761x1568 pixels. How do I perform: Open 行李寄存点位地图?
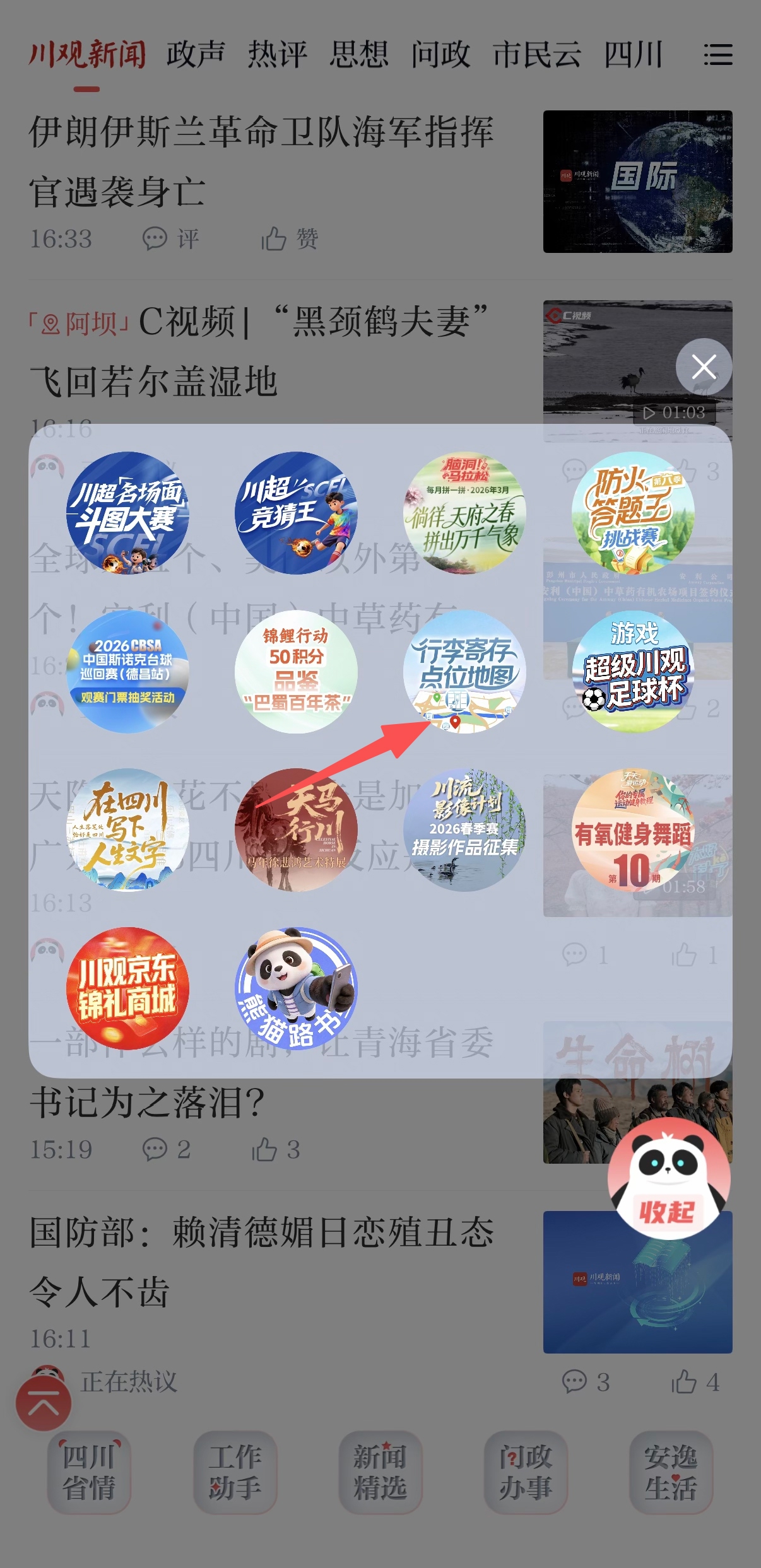click(x=464, y=672)
